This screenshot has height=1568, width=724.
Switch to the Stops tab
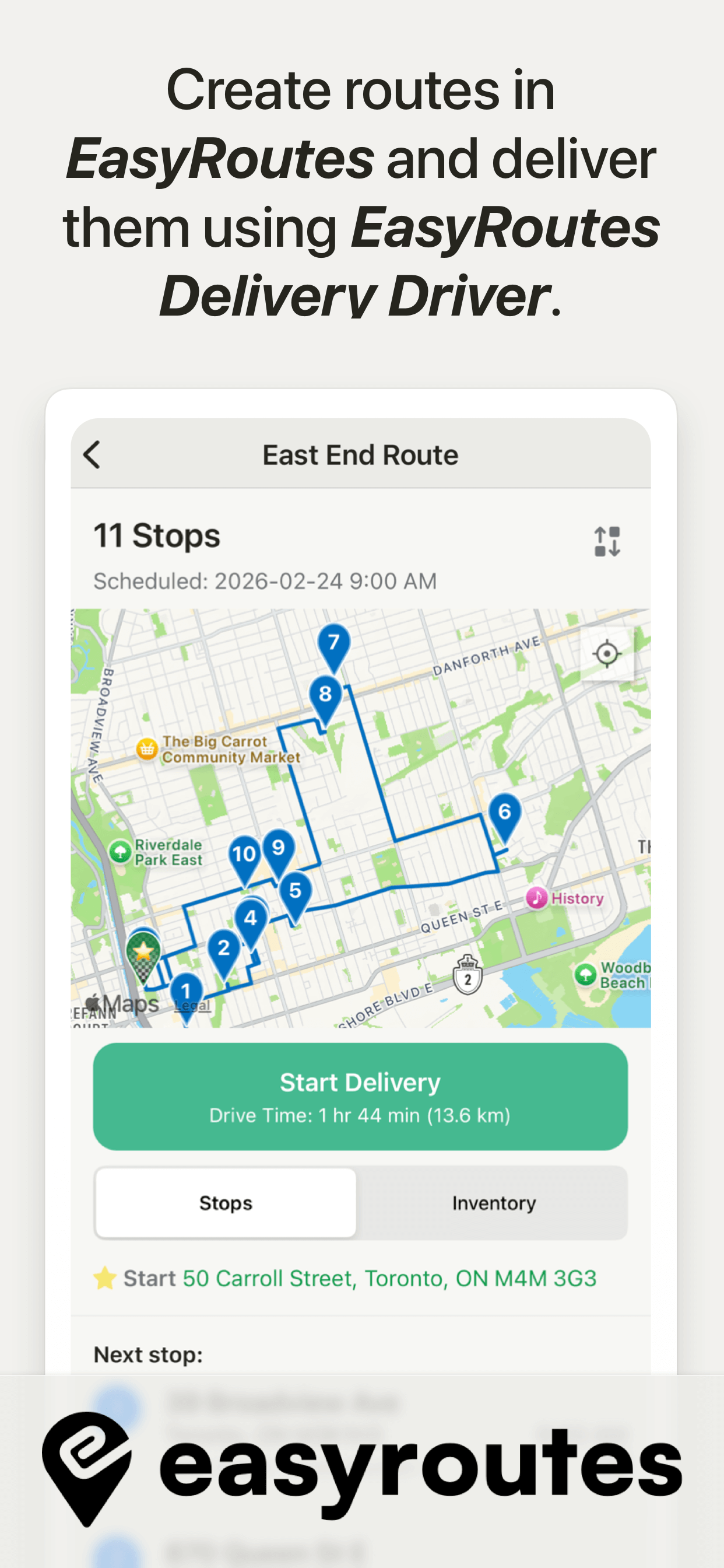tap(225, 1203)
